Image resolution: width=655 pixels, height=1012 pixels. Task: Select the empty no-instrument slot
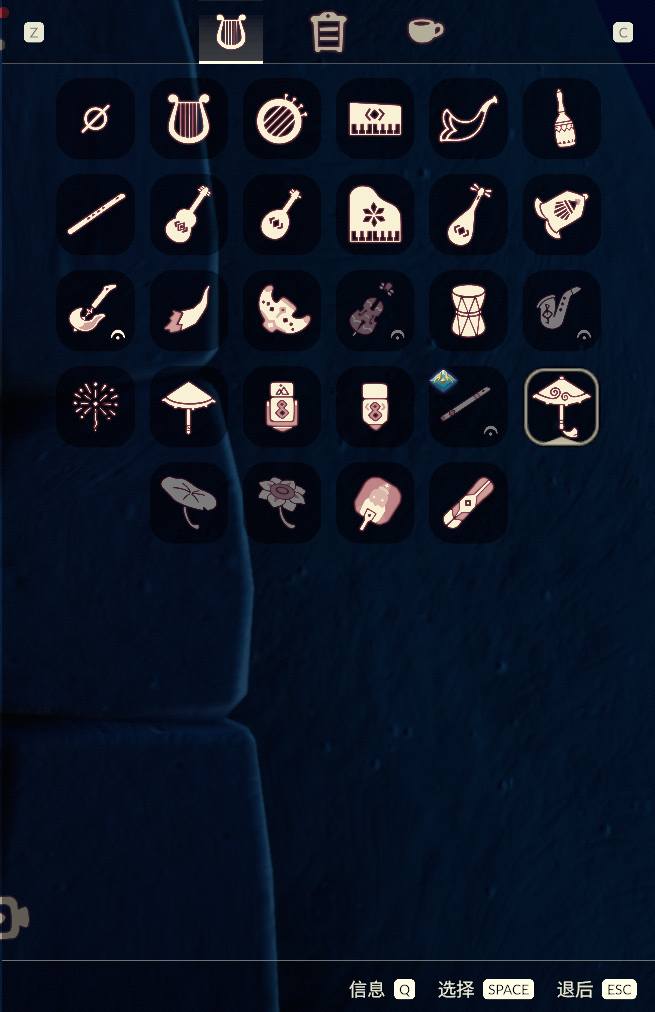(95, 119)
